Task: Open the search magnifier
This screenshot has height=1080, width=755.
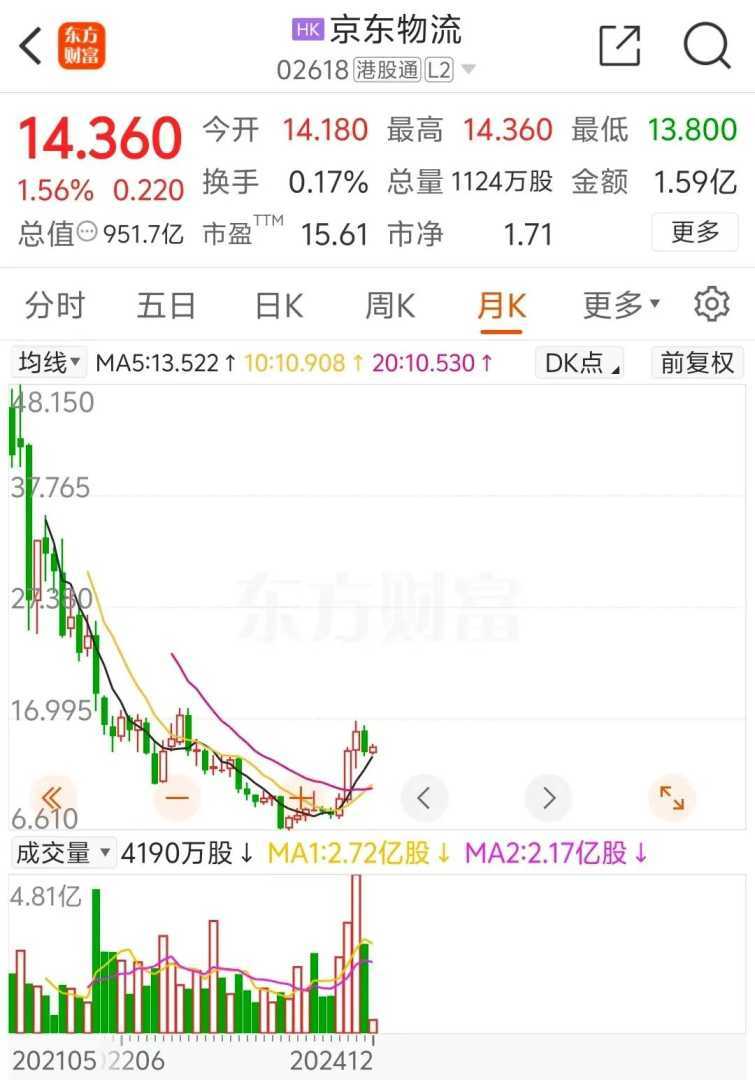Action: click(x=707, y=46)
